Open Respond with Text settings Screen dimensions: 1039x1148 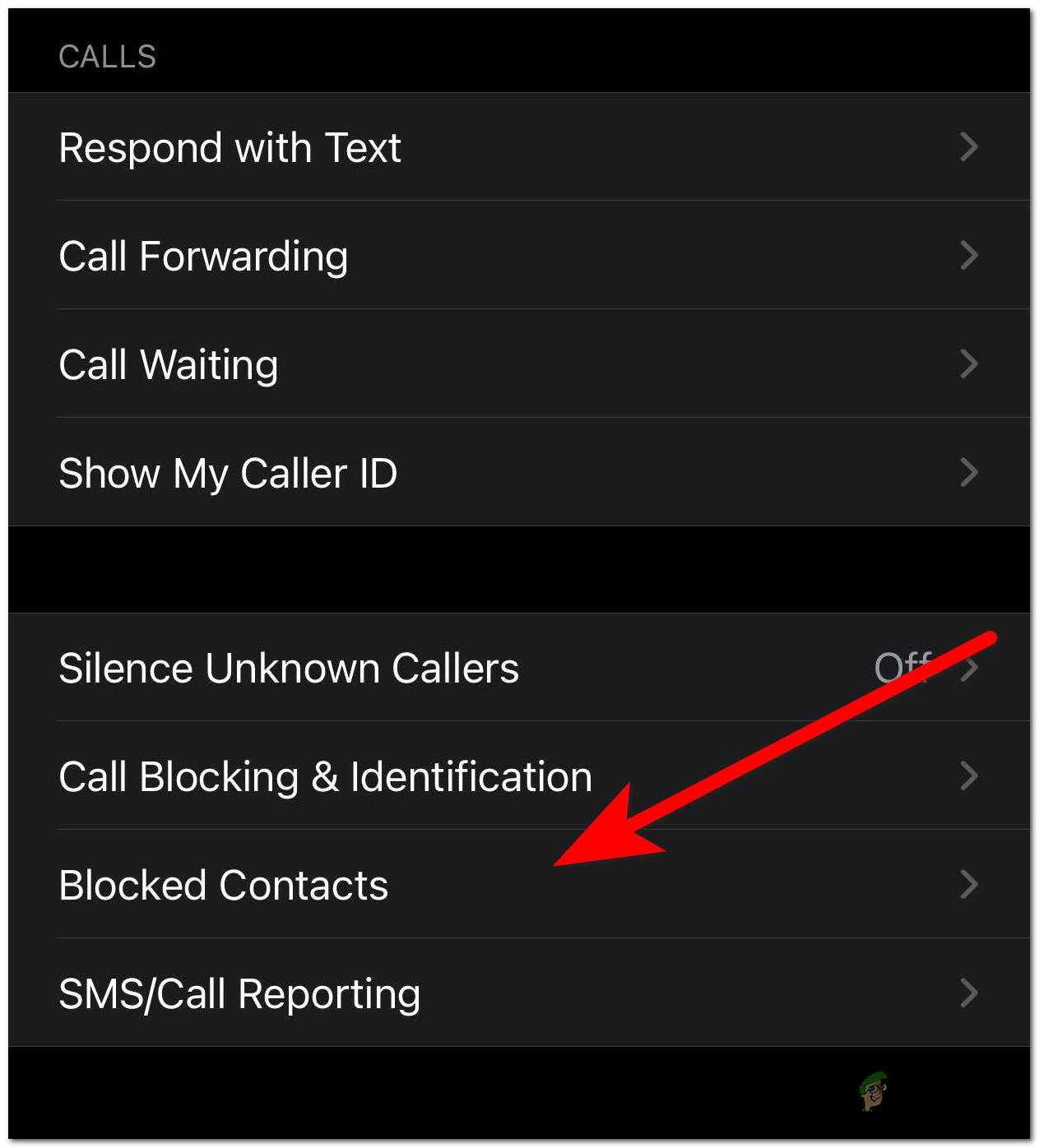click(x=518, y=147)
